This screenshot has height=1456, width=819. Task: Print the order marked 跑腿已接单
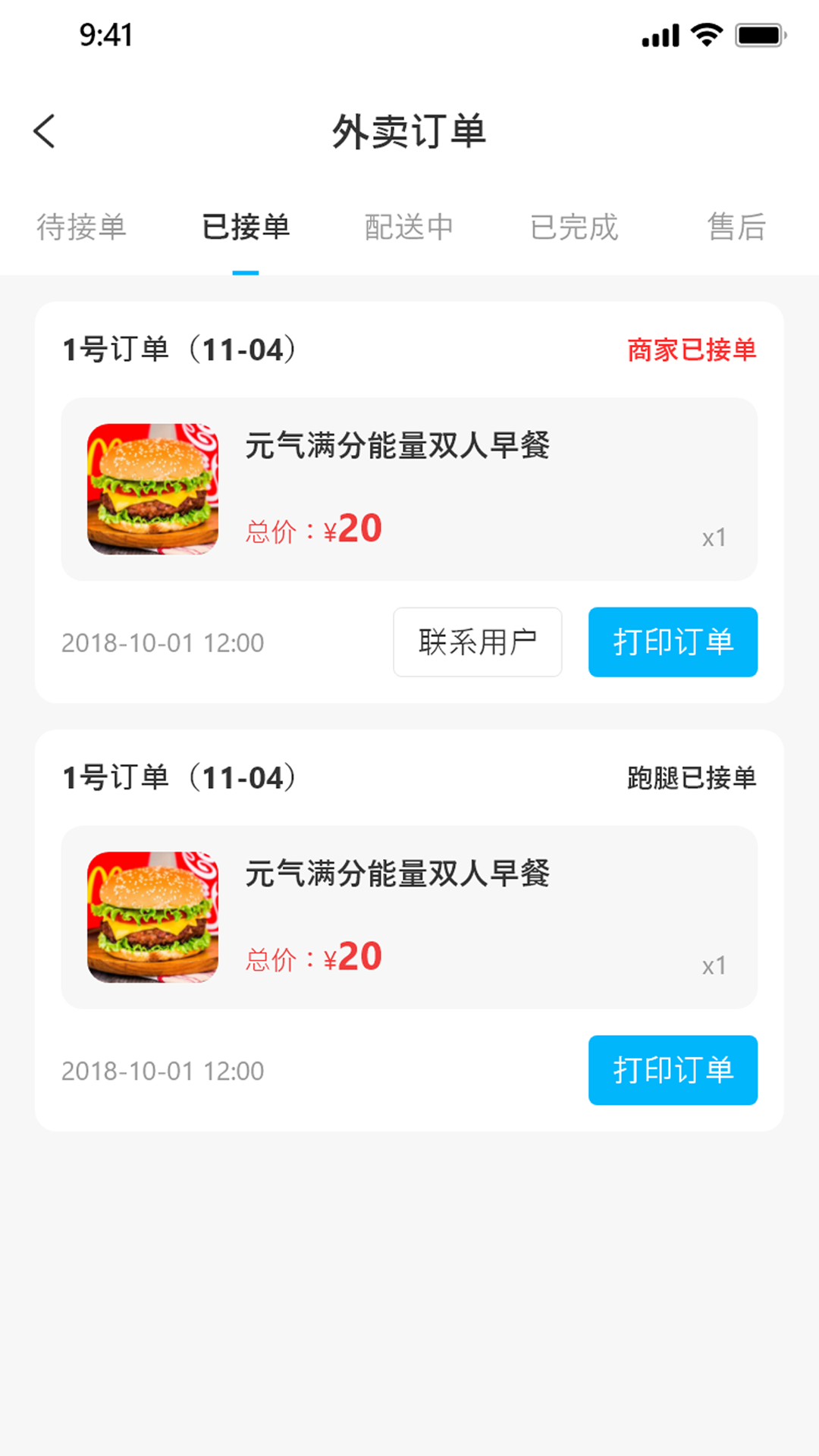[x=673, y=1069]
